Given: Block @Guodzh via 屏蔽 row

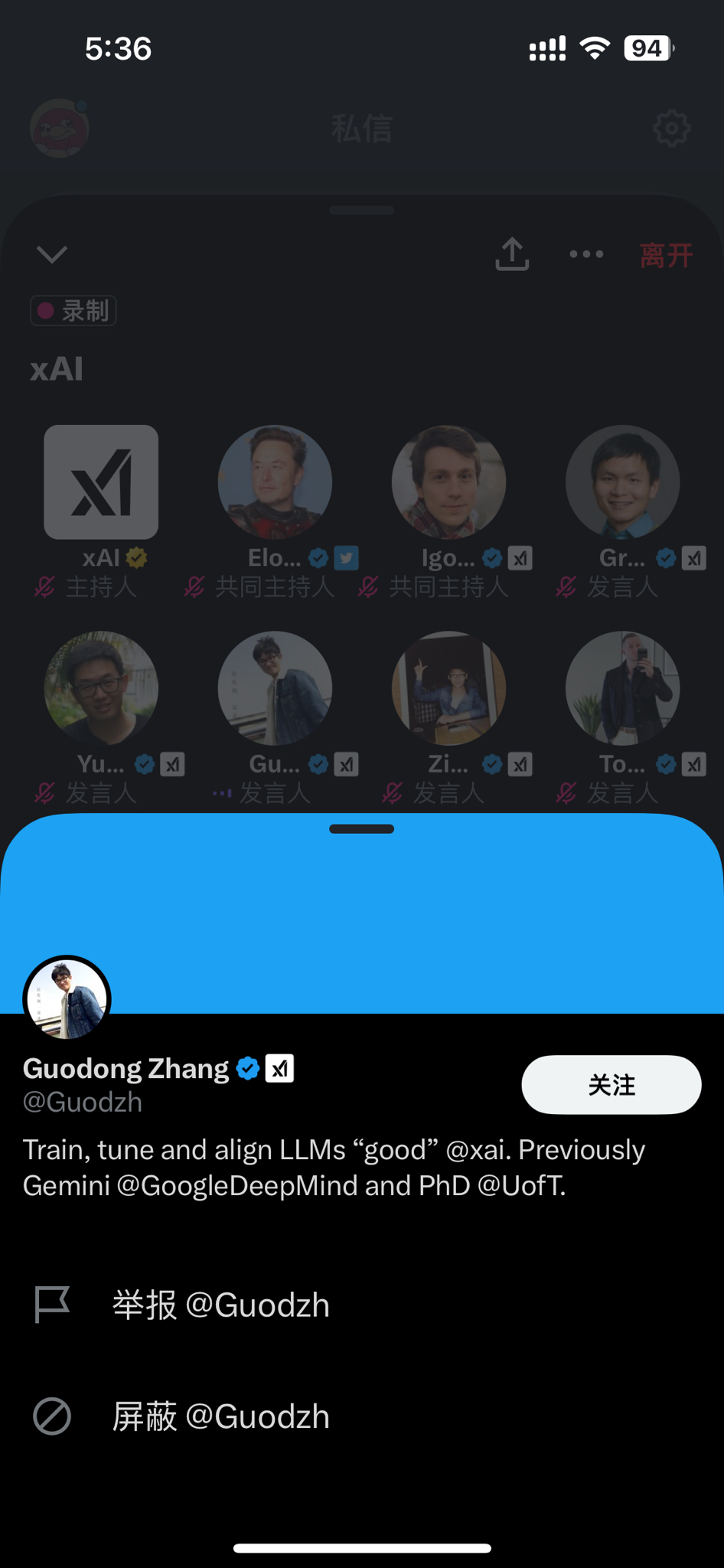Looking at the screenshot, I should [220, 1416].
